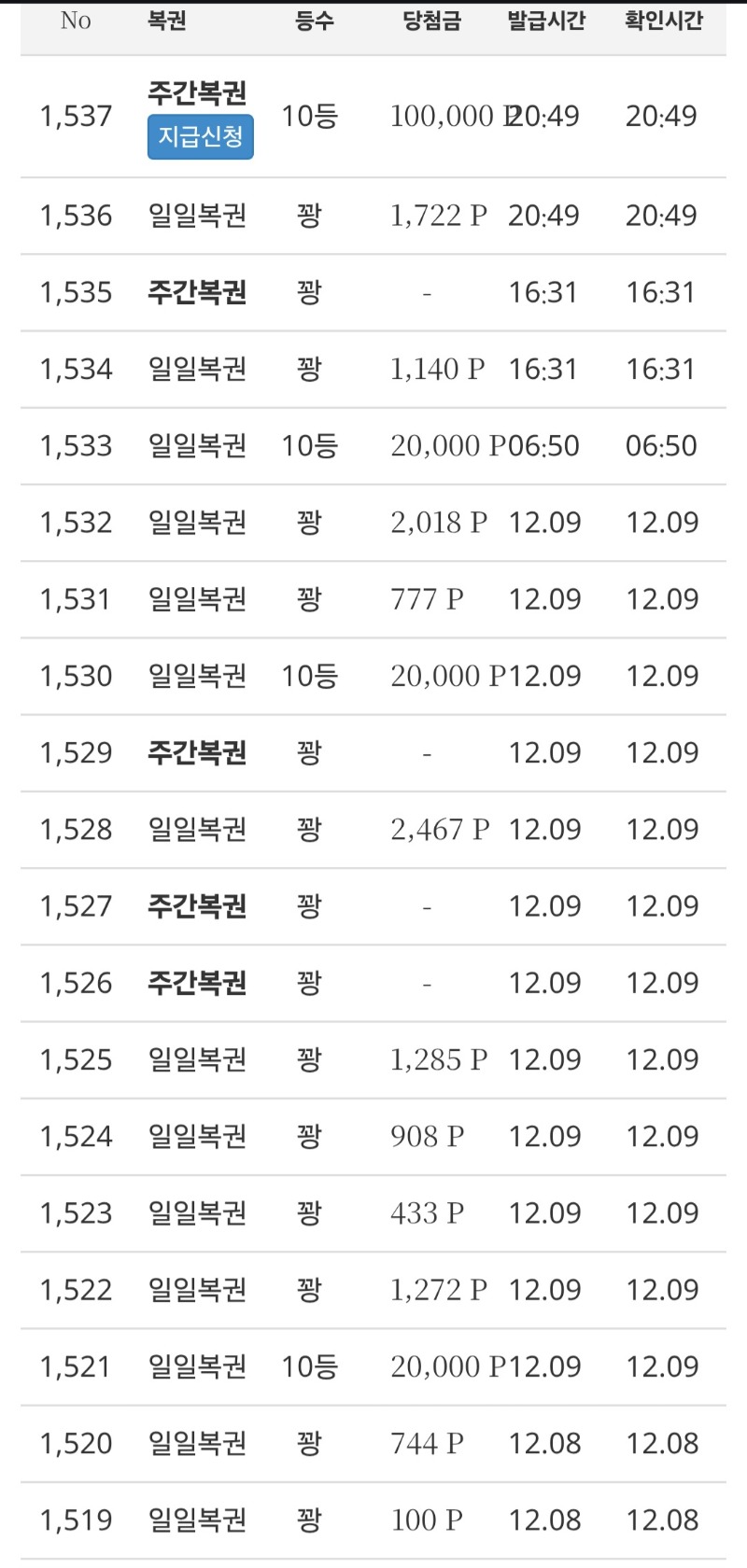Select row number 1,537

75,116
